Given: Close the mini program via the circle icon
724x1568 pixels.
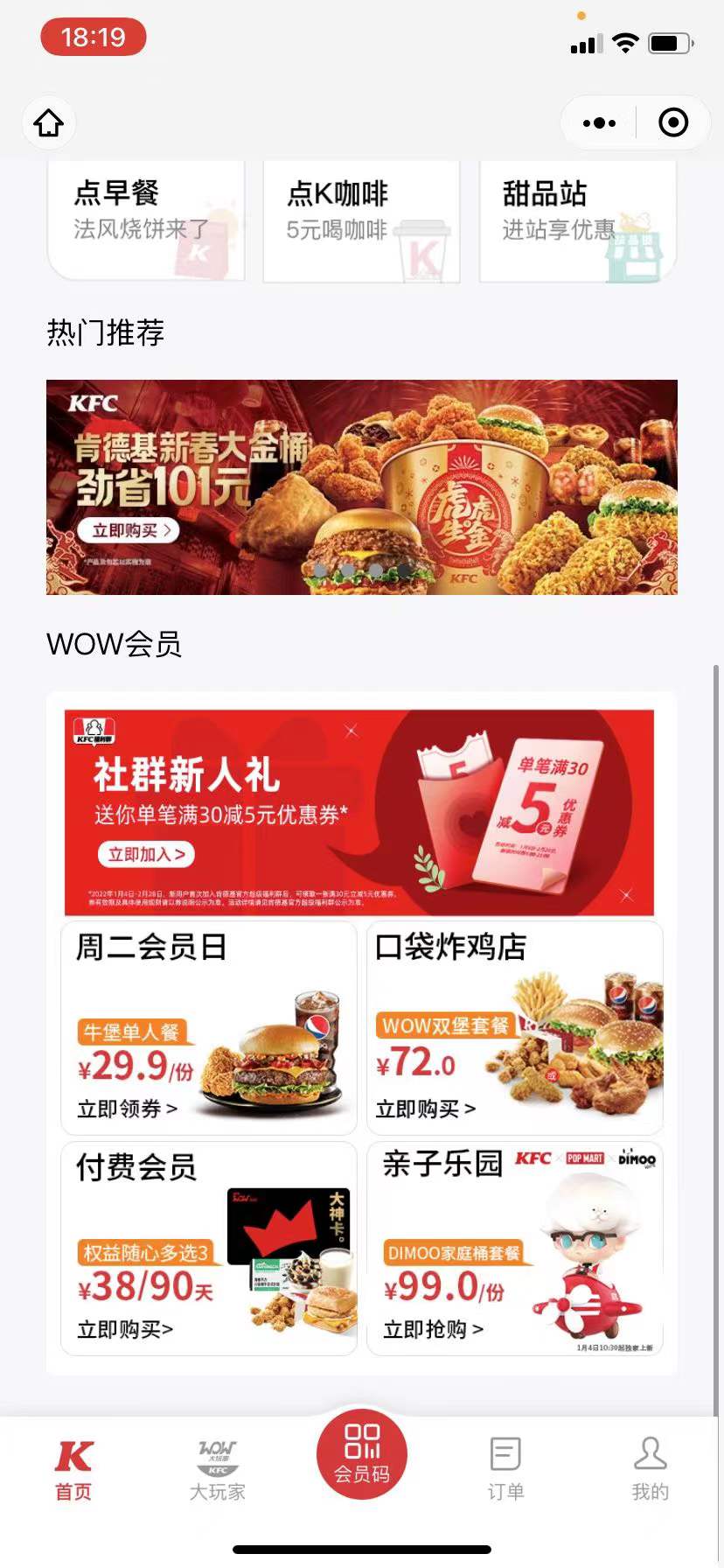Looking at the screenshot, I should click(x=672, y=122).
